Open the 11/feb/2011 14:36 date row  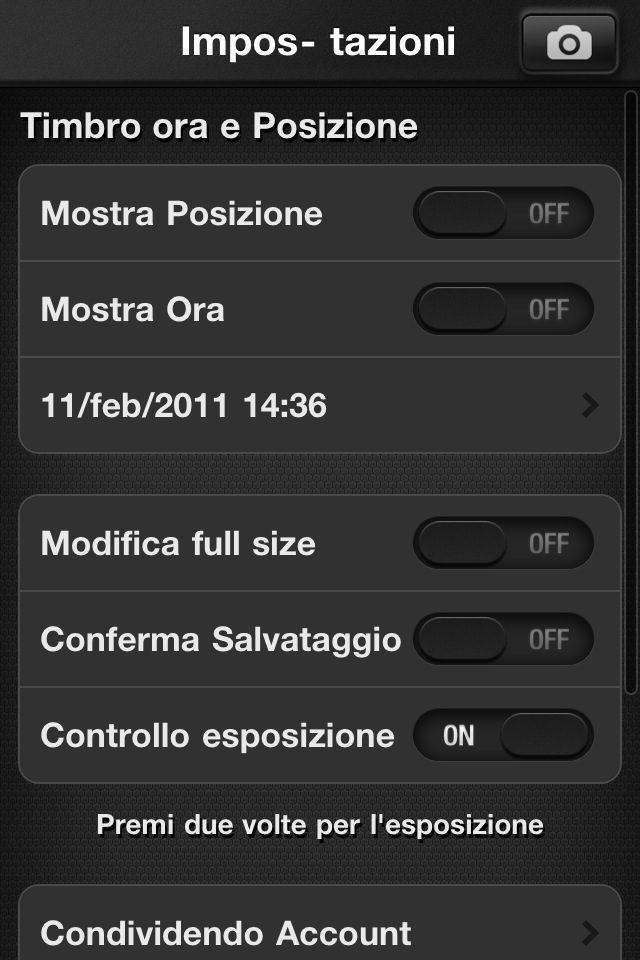click(x=320, y=406)
